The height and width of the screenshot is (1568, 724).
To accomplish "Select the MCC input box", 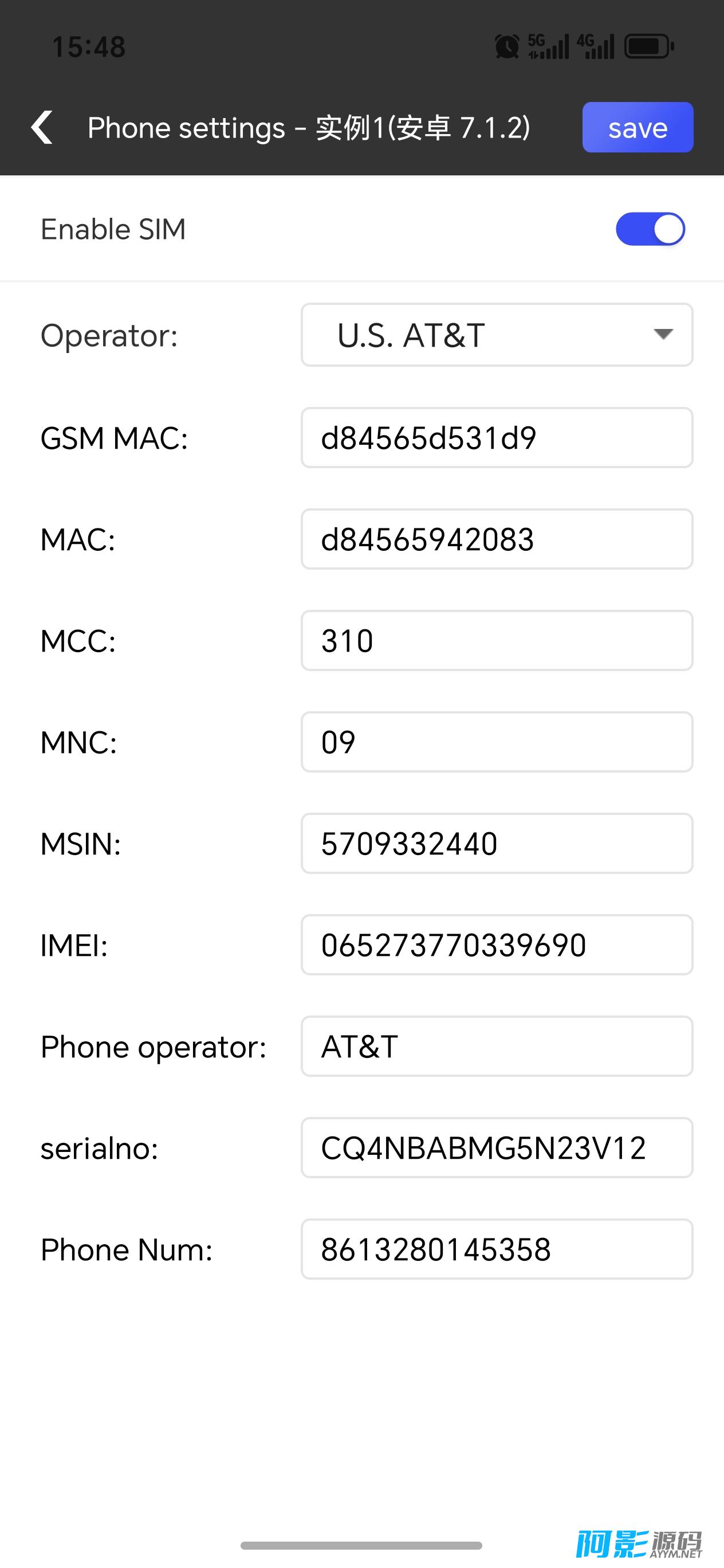I will [x=497, y=640].
